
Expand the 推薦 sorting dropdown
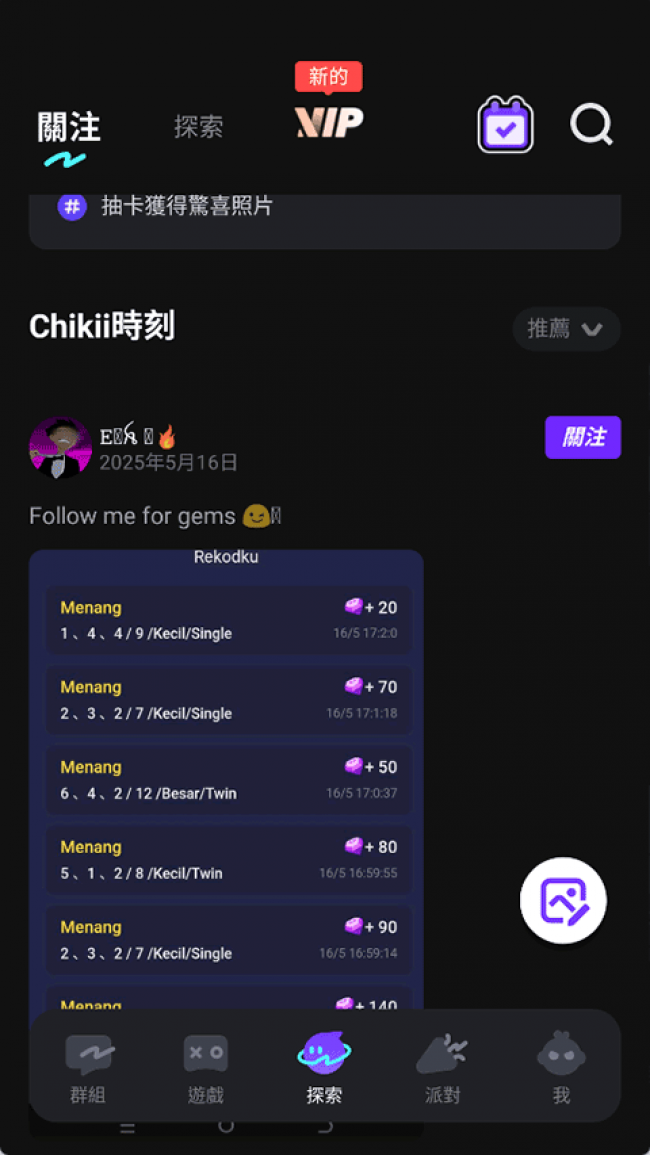(x=566, y=329)
